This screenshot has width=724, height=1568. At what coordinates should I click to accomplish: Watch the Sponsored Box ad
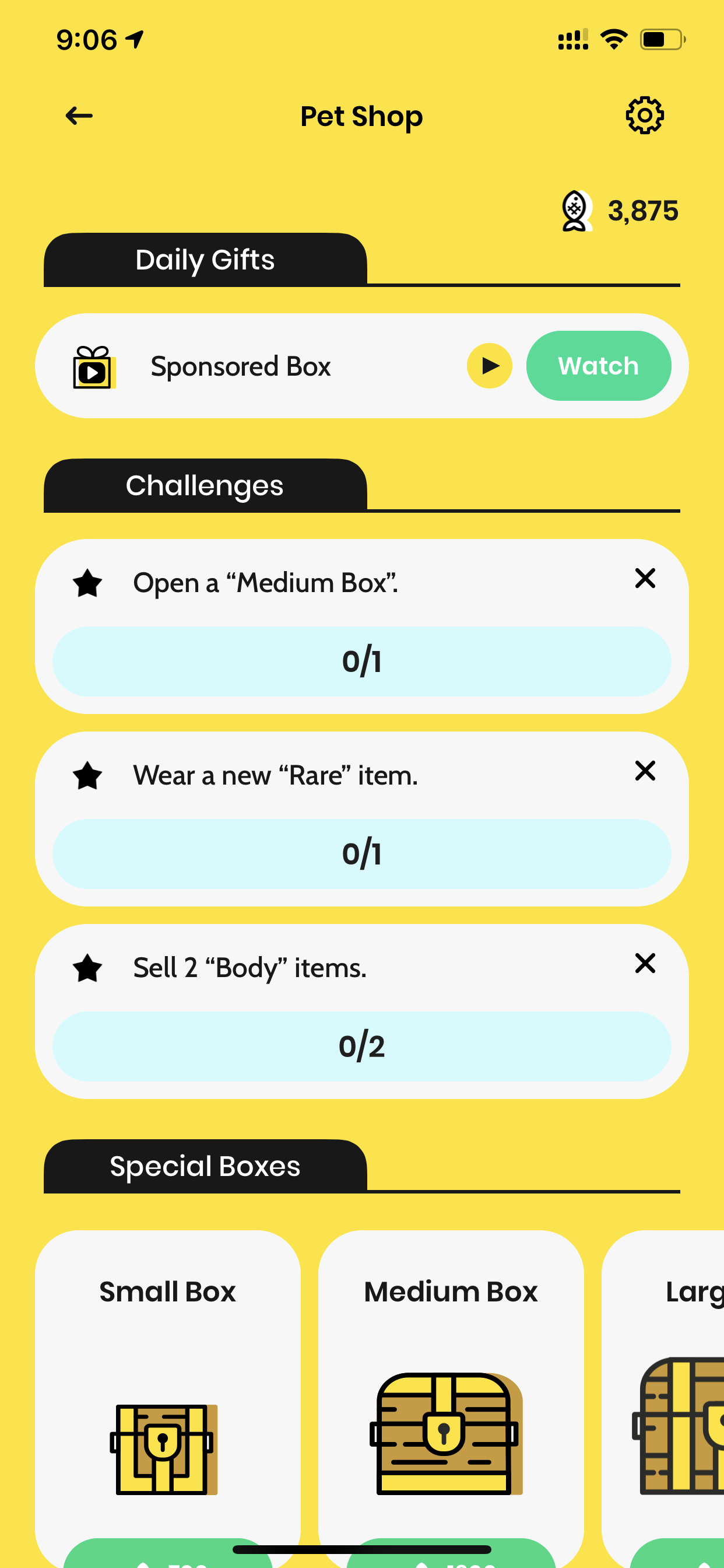598,366
